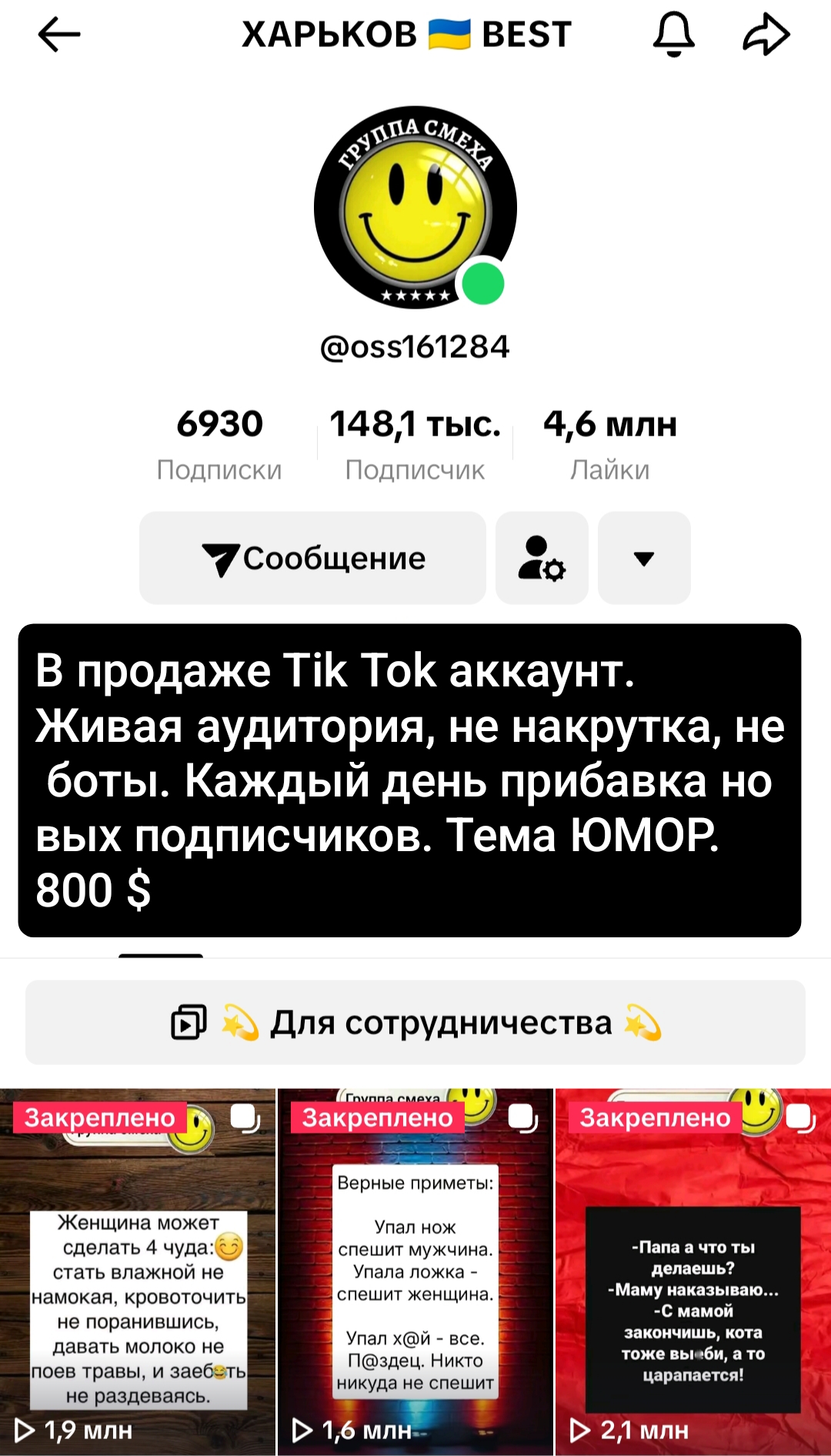Expand the dropdown arrow beside the person-gear button
831x1456 pixels.
click(x=644, y=558)
